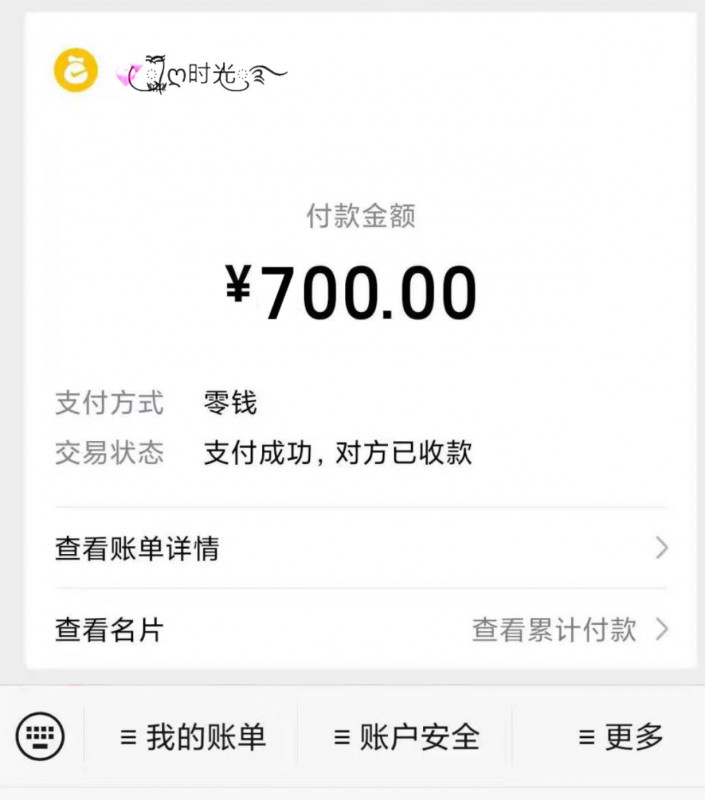Open 账户安全 menu

tap(406, 738)
